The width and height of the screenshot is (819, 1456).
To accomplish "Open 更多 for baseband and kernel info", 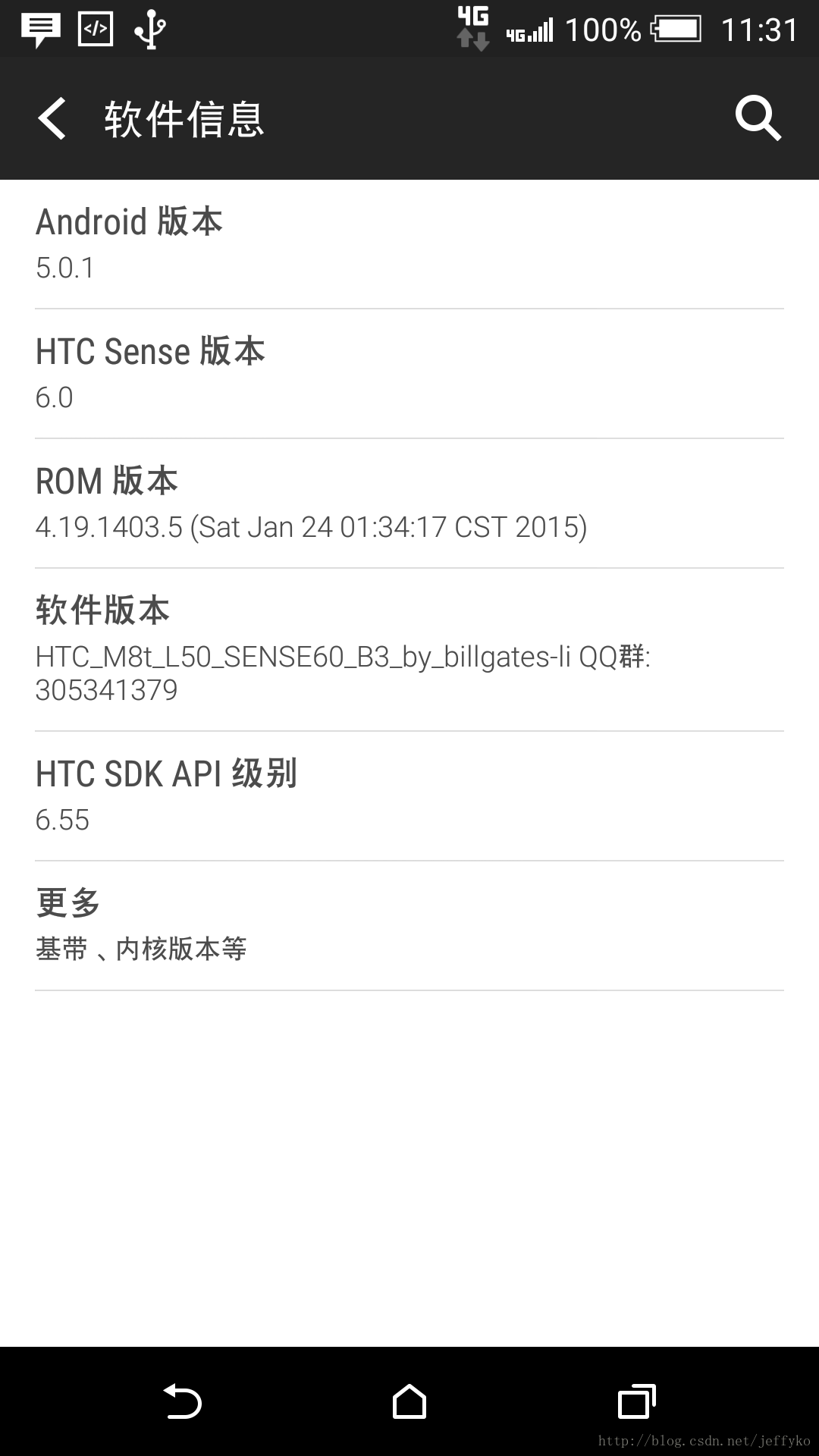I will [x=409, y=926].
